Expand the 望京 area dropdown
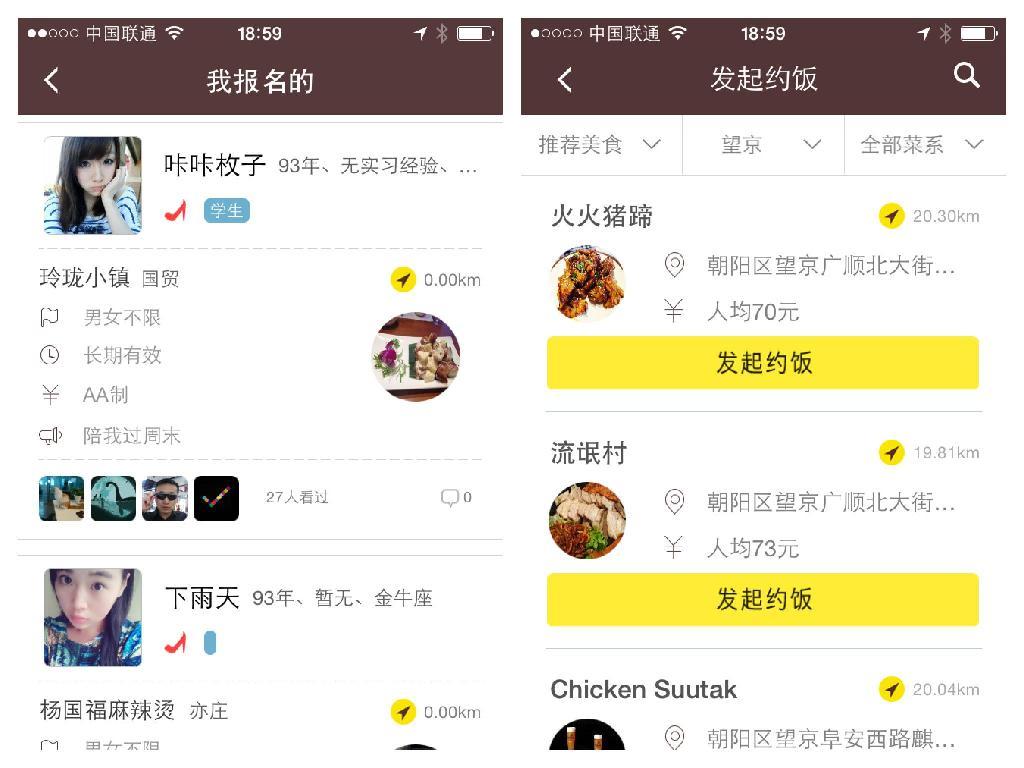This screenshot has height=768, width=1024. 763,145
